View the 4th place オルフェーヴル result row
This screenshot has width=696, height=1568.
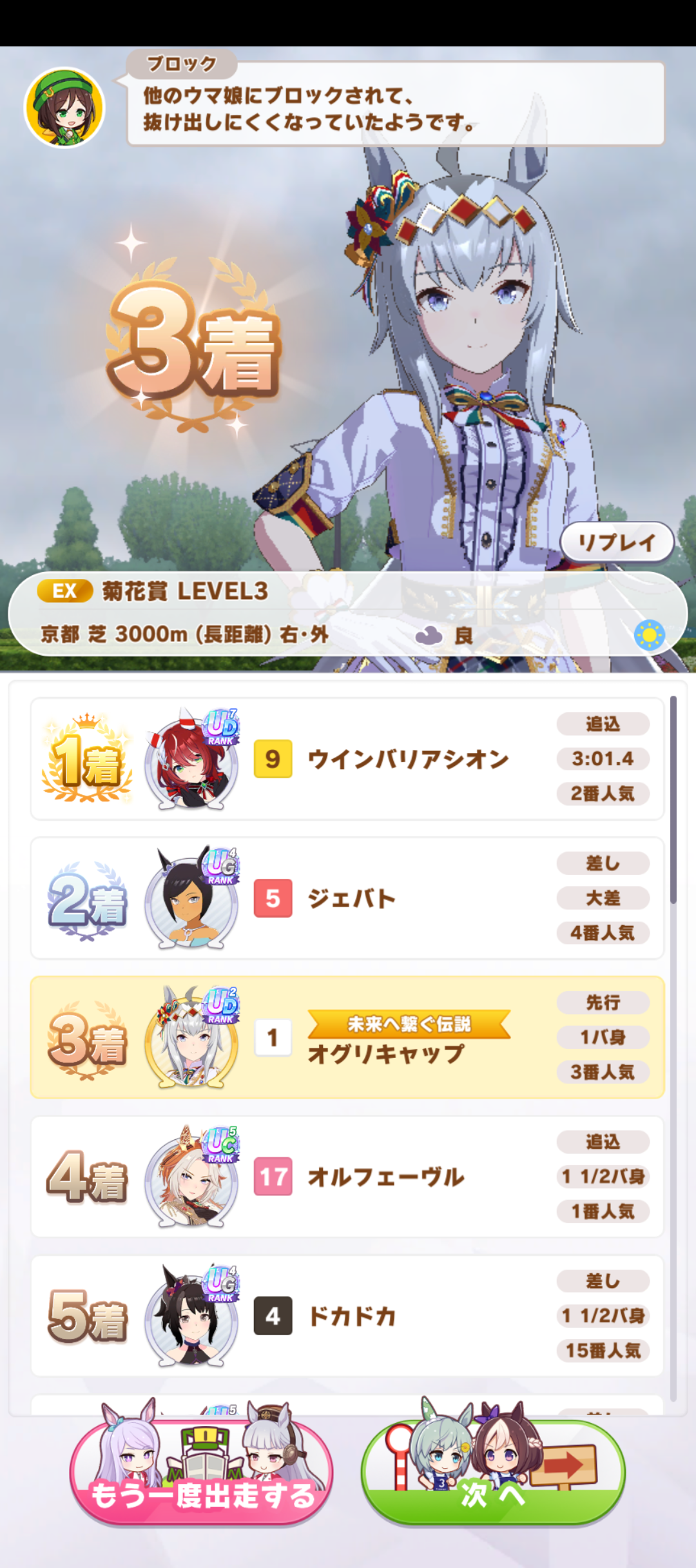[x=347, y=1177]
